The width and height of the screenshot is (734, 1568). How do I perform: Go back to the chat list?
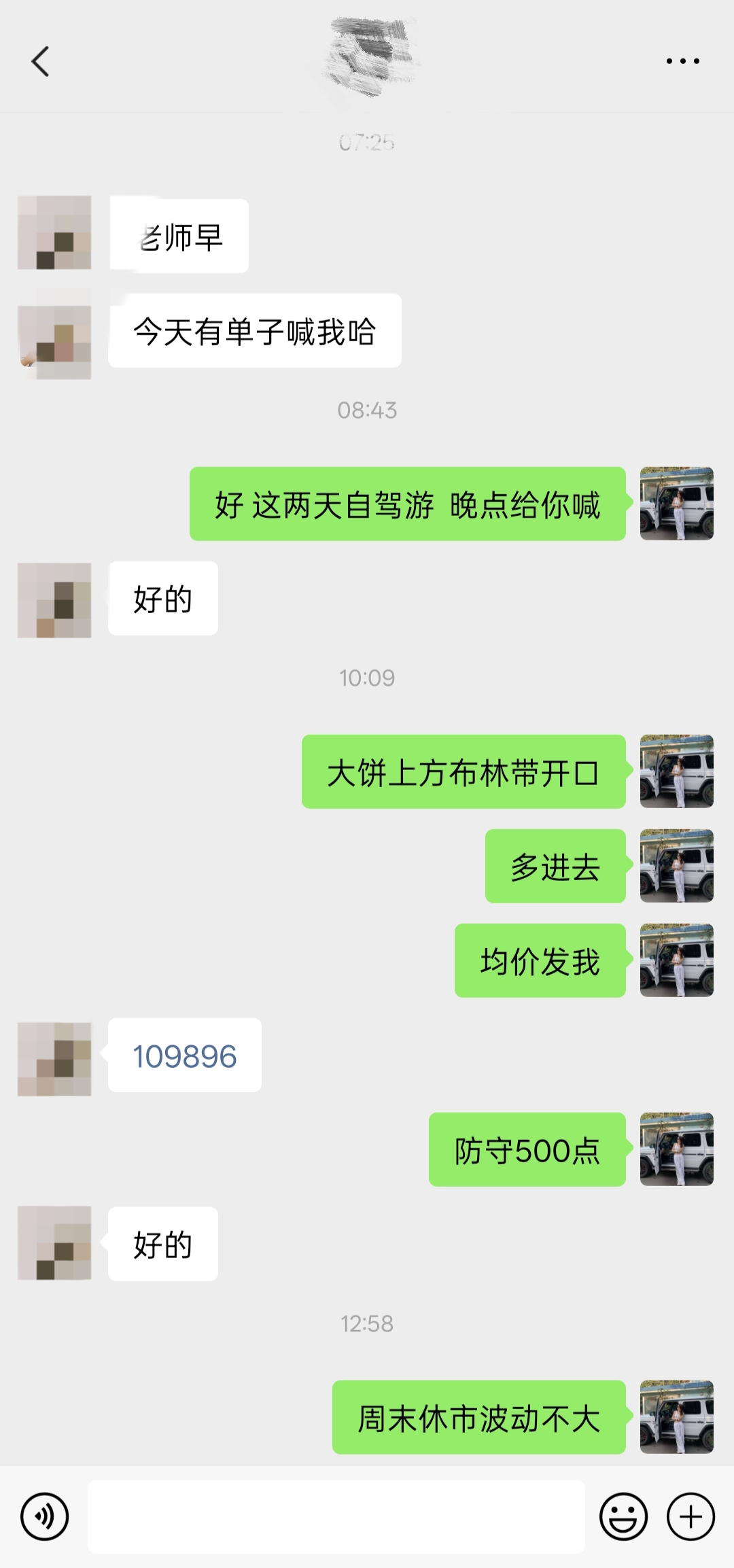click(x=41, y=61)
